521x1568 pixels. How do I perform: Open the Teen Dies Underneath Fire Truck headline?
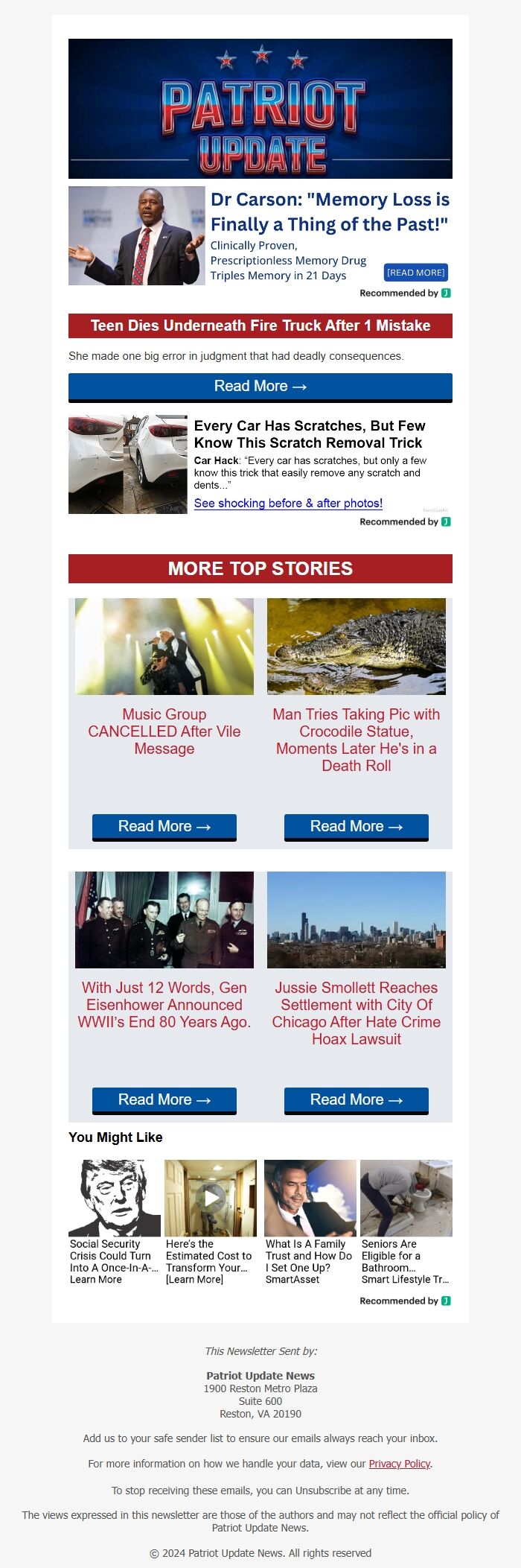pyautogui.click(x=260, y=326)
